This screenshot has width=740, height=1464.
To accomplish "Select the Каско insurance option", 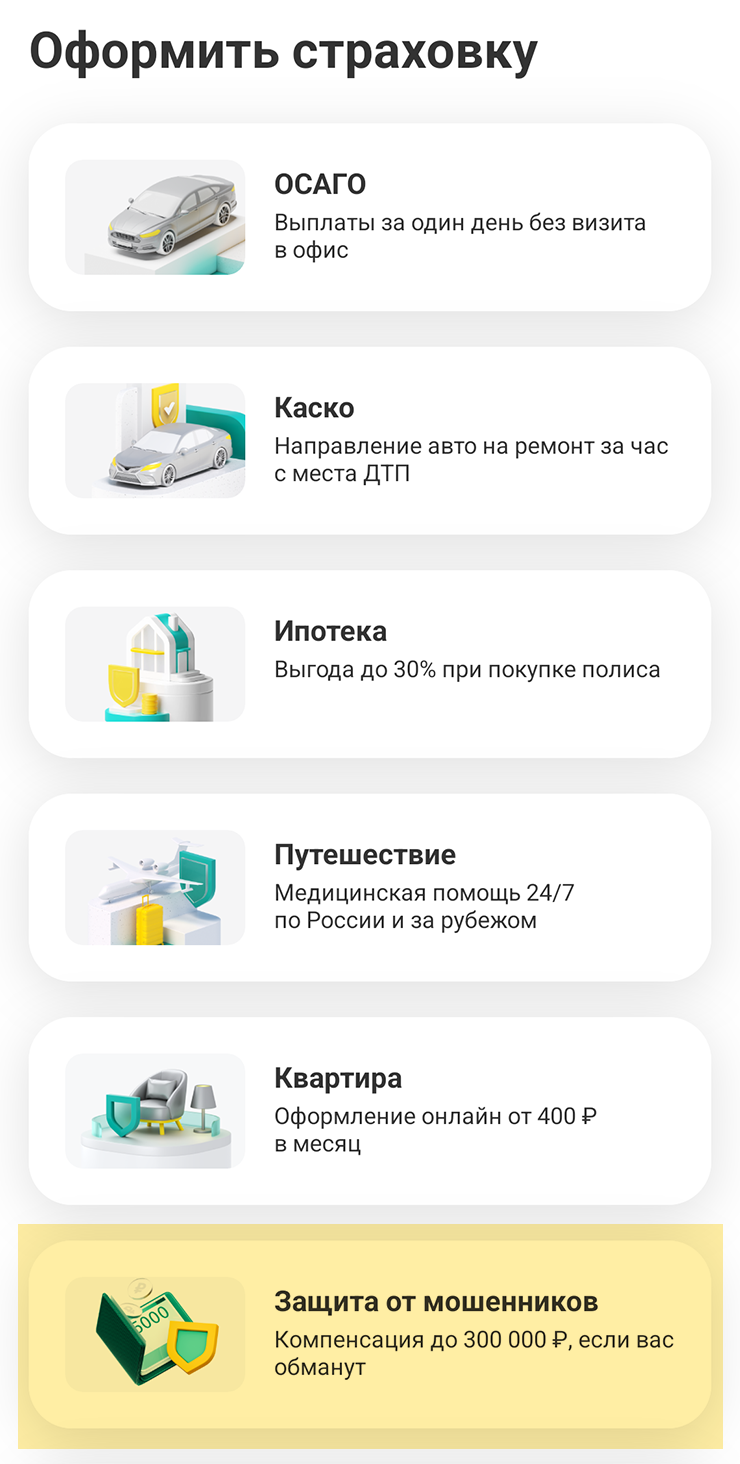I will coord(370,440).
